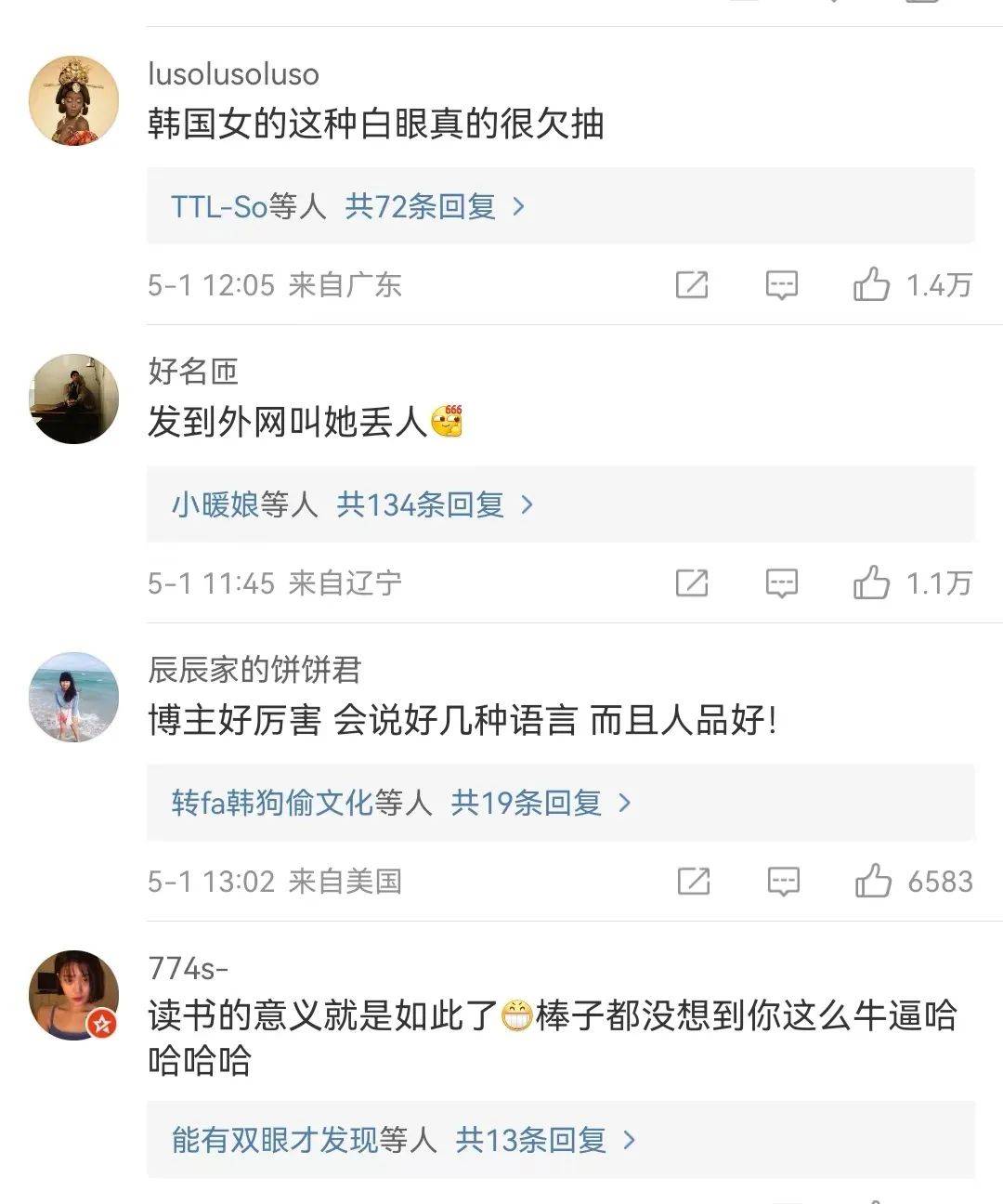Reply to 好名匝's comment
This screenshot has width=1003, height=1204.
click(781, 582)
